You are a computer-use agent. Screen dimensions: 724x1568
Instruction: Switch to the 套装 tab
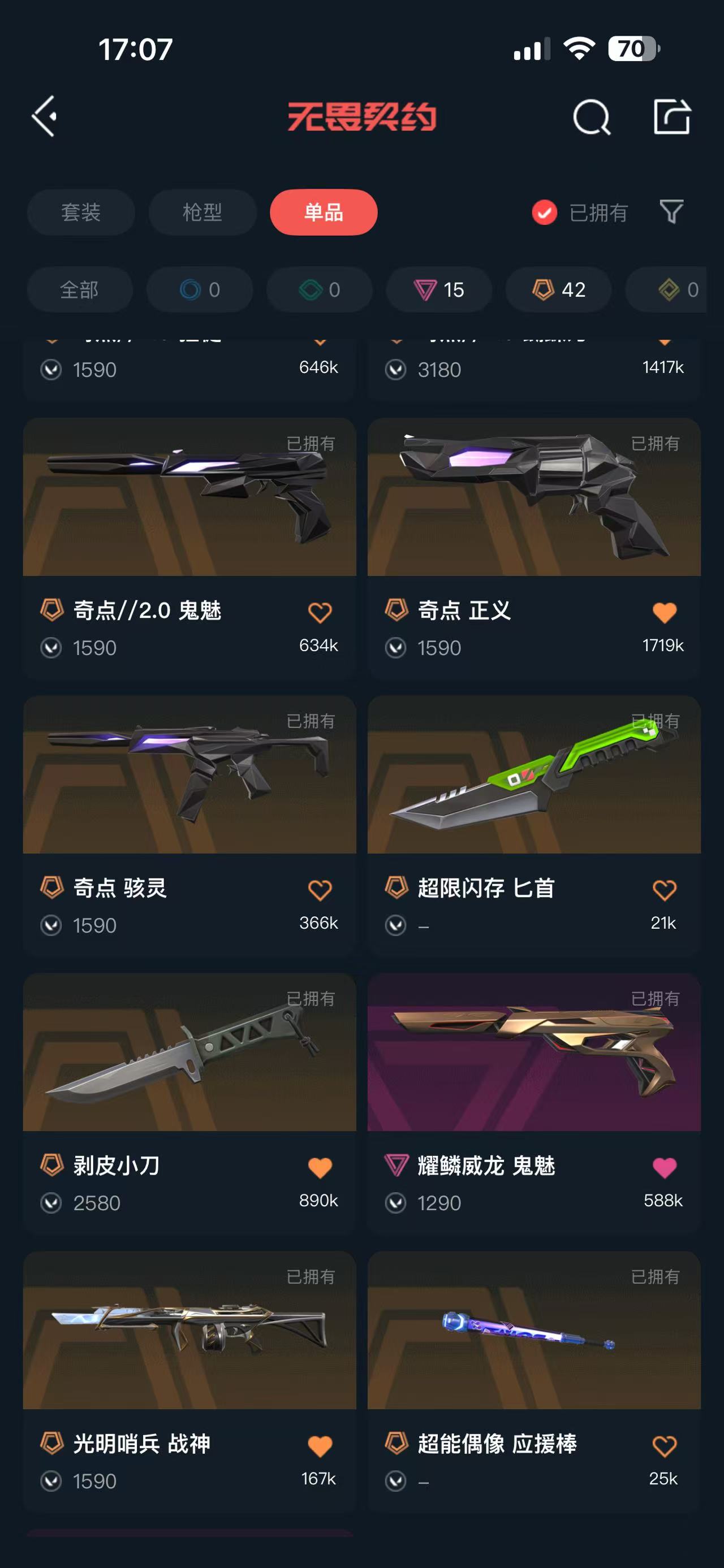81,213
